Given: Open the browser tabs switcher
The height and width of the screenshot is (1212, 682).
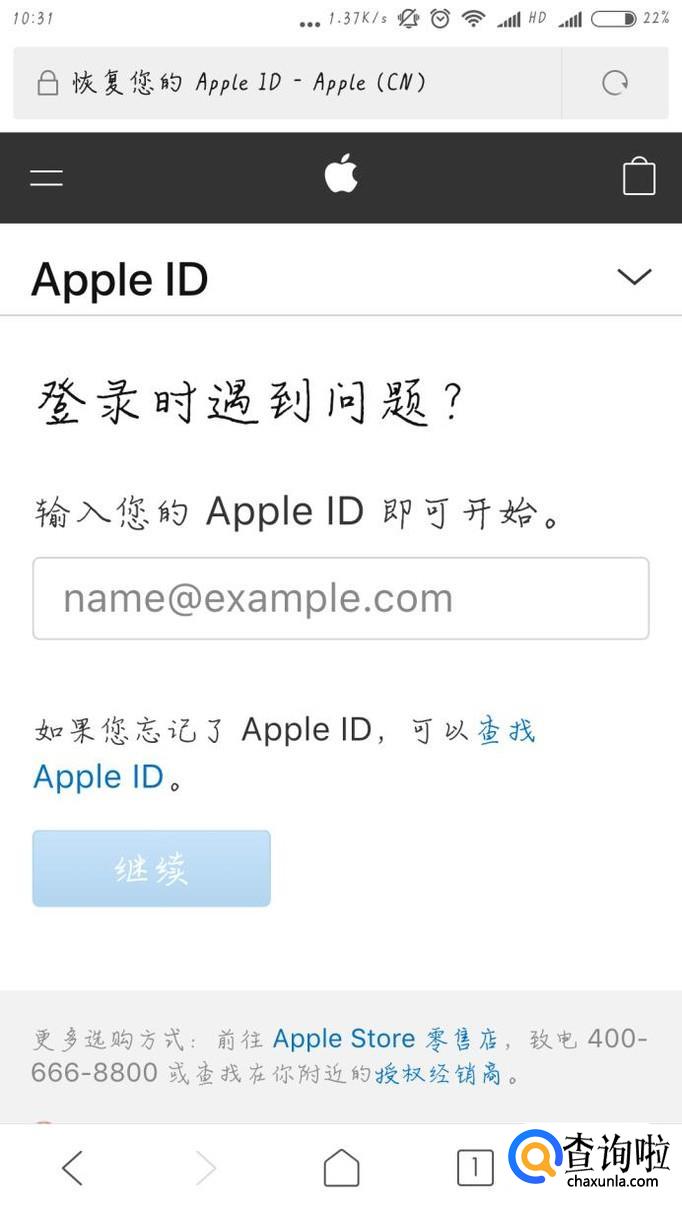Looking at the screenshot, I should point(475,1167).
